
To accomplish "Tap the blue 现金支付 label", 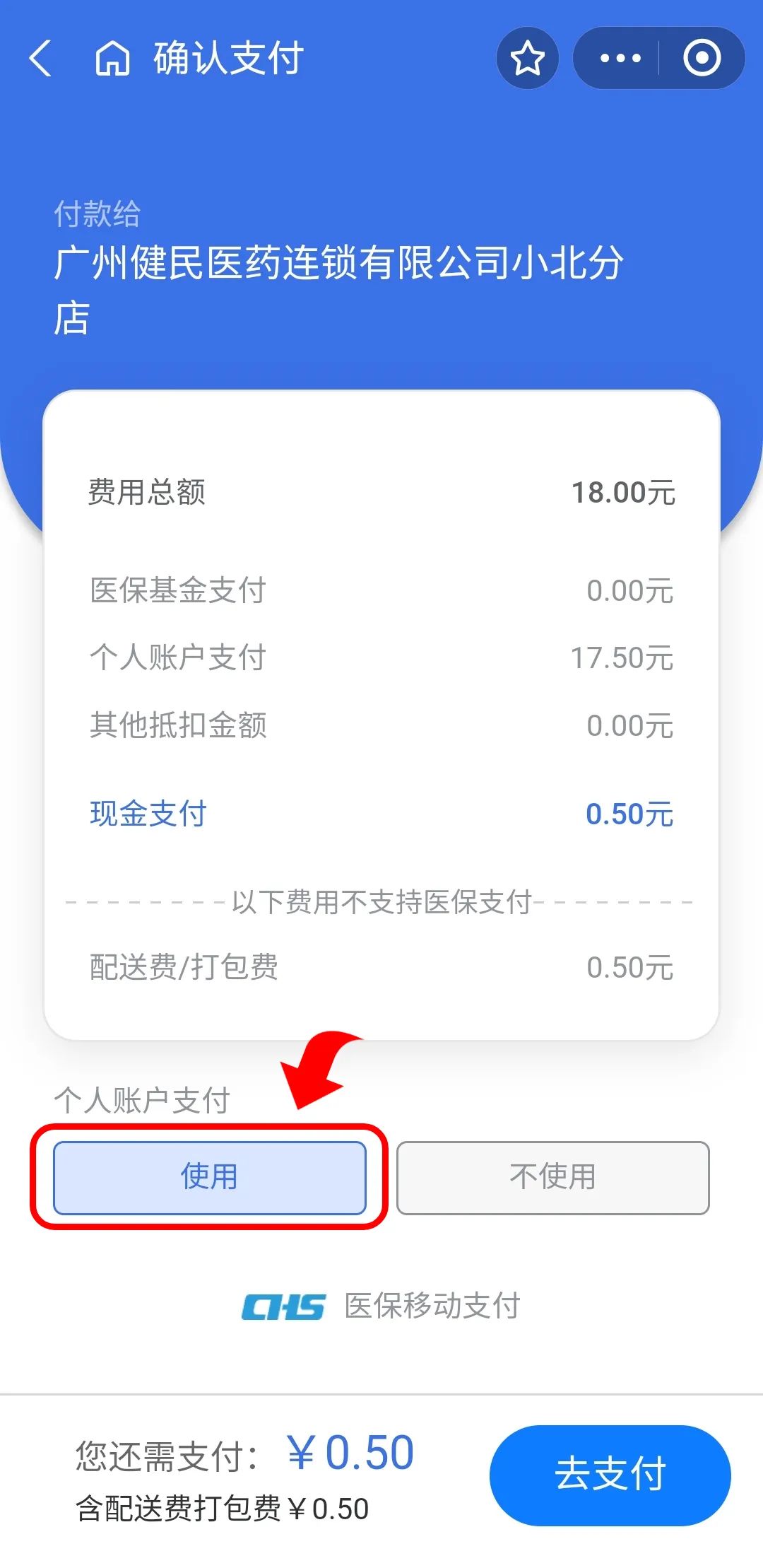I will point(147,813).
